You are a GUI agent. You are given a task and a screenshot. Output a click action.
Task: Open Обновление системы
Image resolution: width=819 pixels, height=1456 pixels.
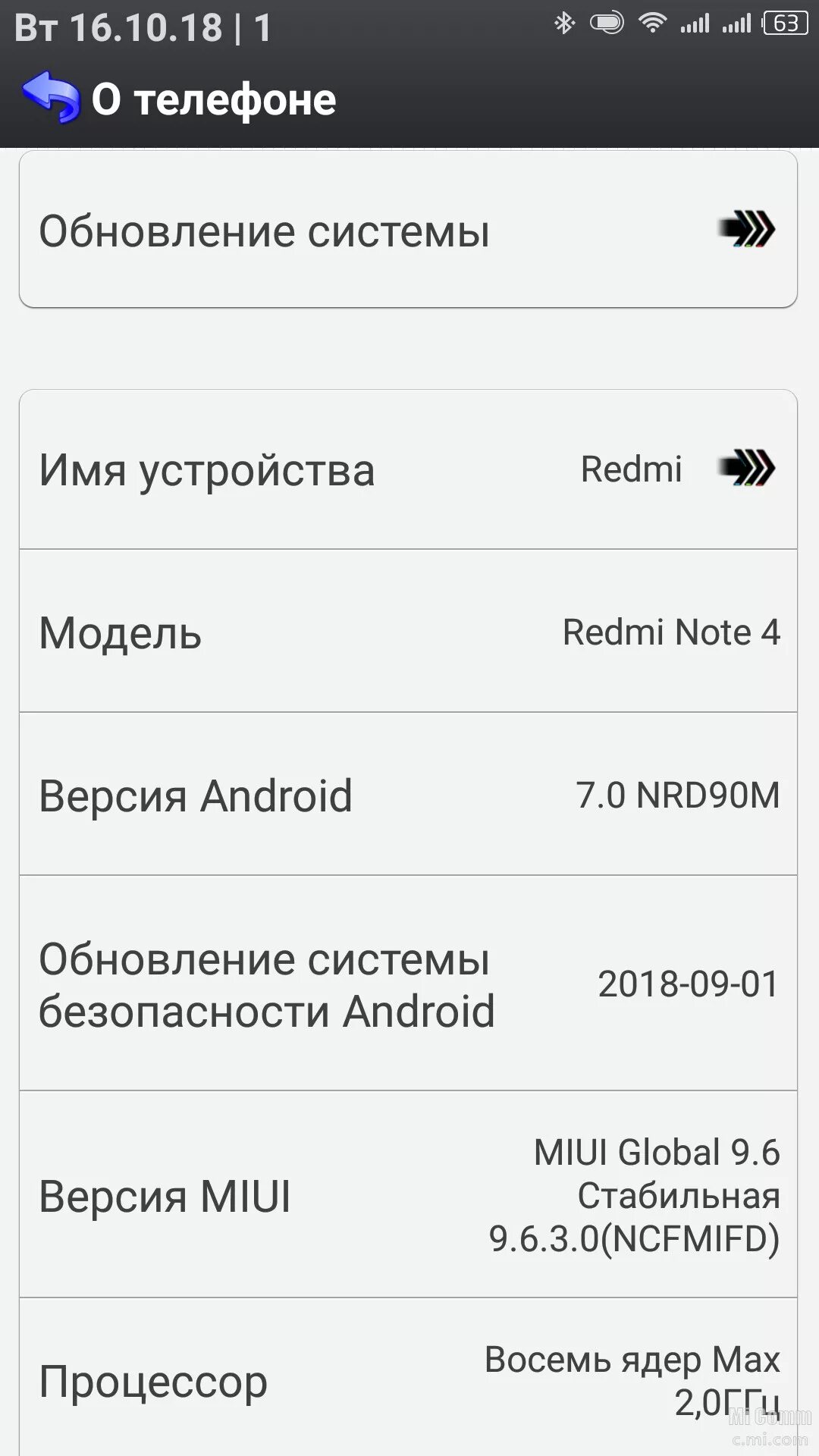pos(408,229)
